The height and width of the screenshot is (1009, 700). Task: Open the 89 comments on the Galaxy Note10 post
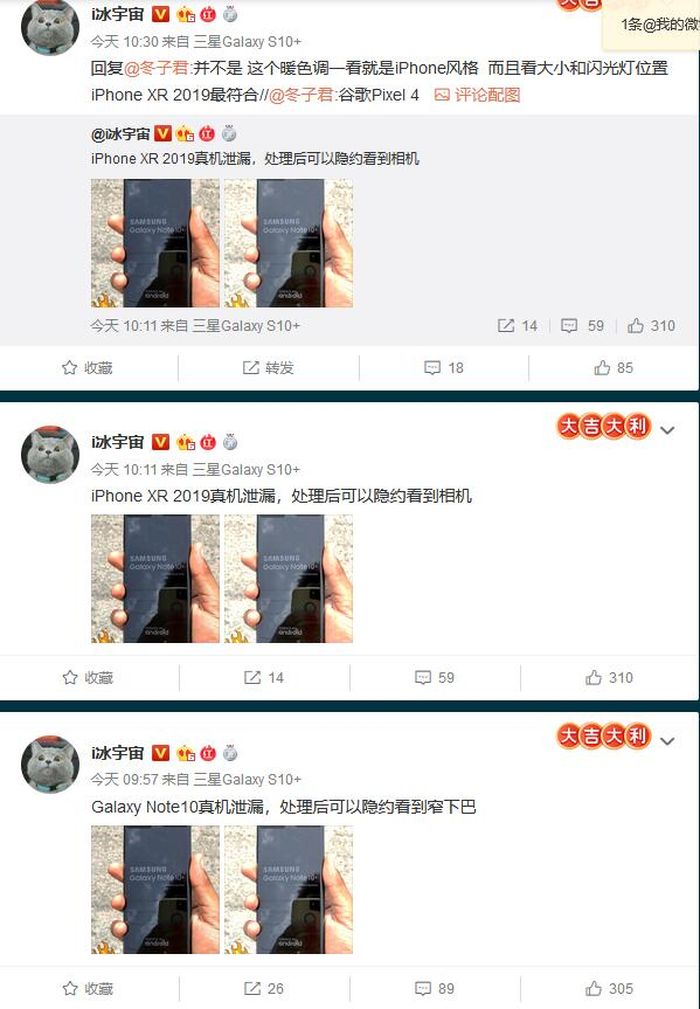435,988
